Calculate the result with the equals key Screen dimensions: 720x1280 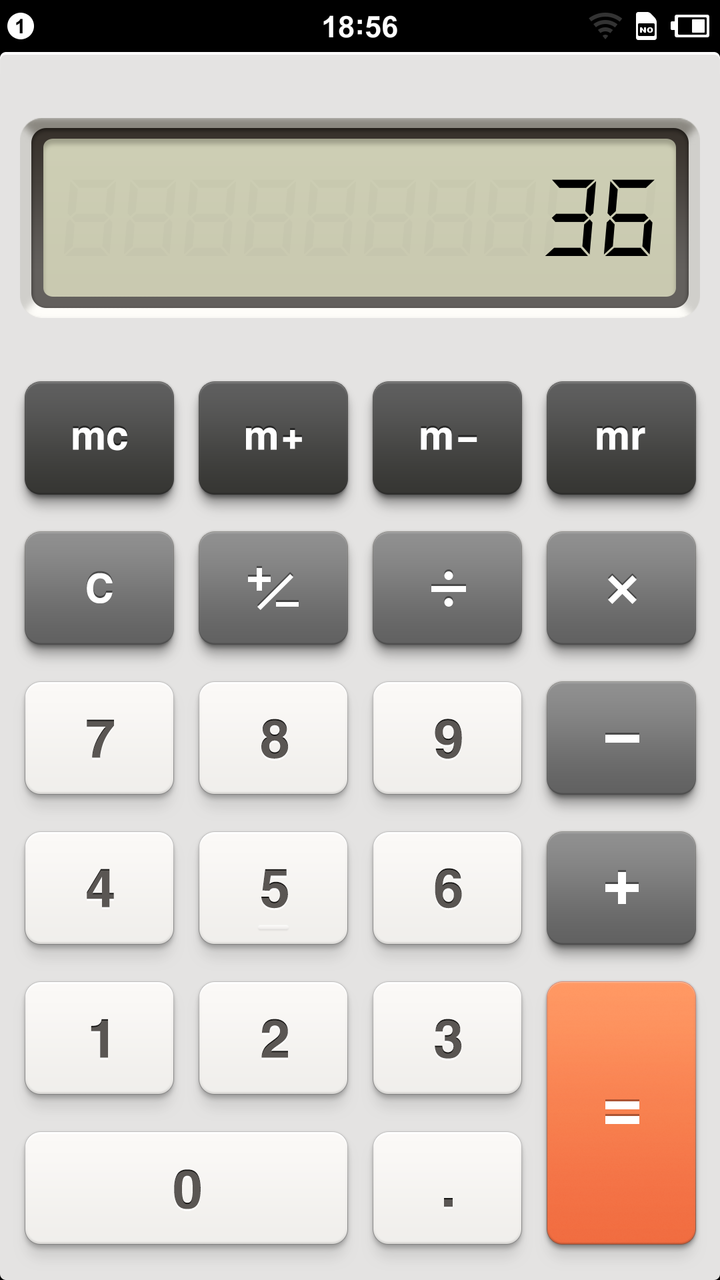point(621,1113)
